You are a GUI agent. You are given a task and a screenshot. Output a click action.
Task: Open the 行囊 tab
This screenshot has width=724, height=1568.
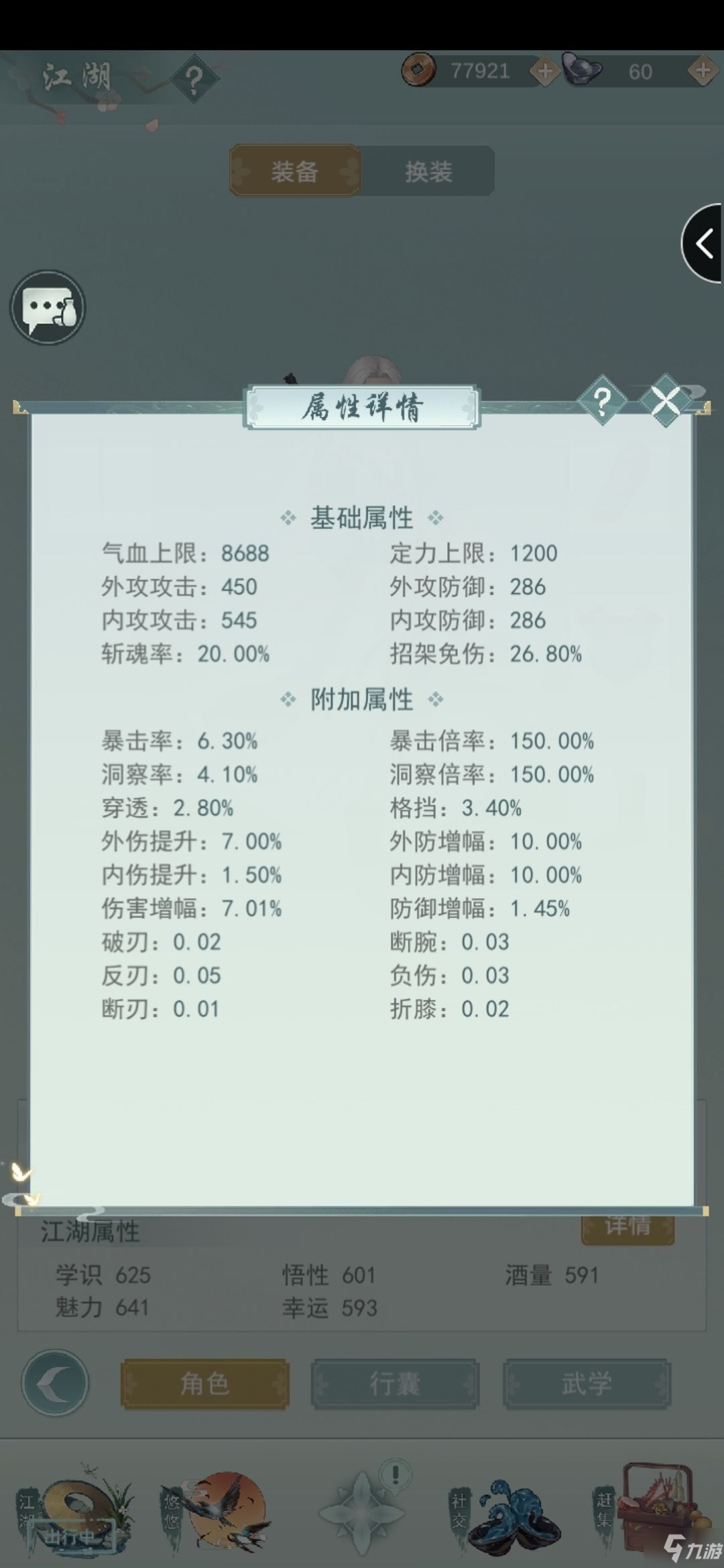coord(395,1384)
